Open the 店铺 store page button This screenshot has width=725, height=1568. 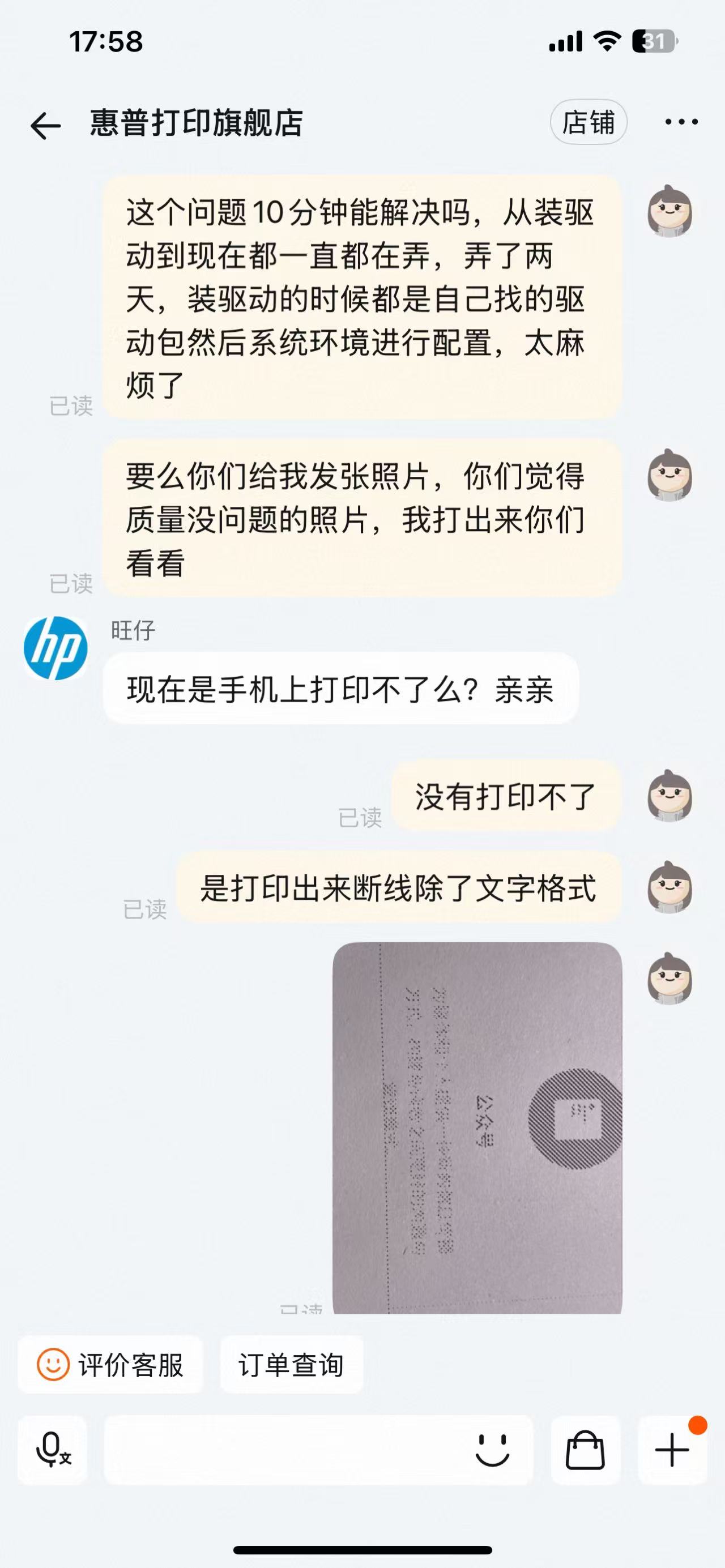[588, 122]
